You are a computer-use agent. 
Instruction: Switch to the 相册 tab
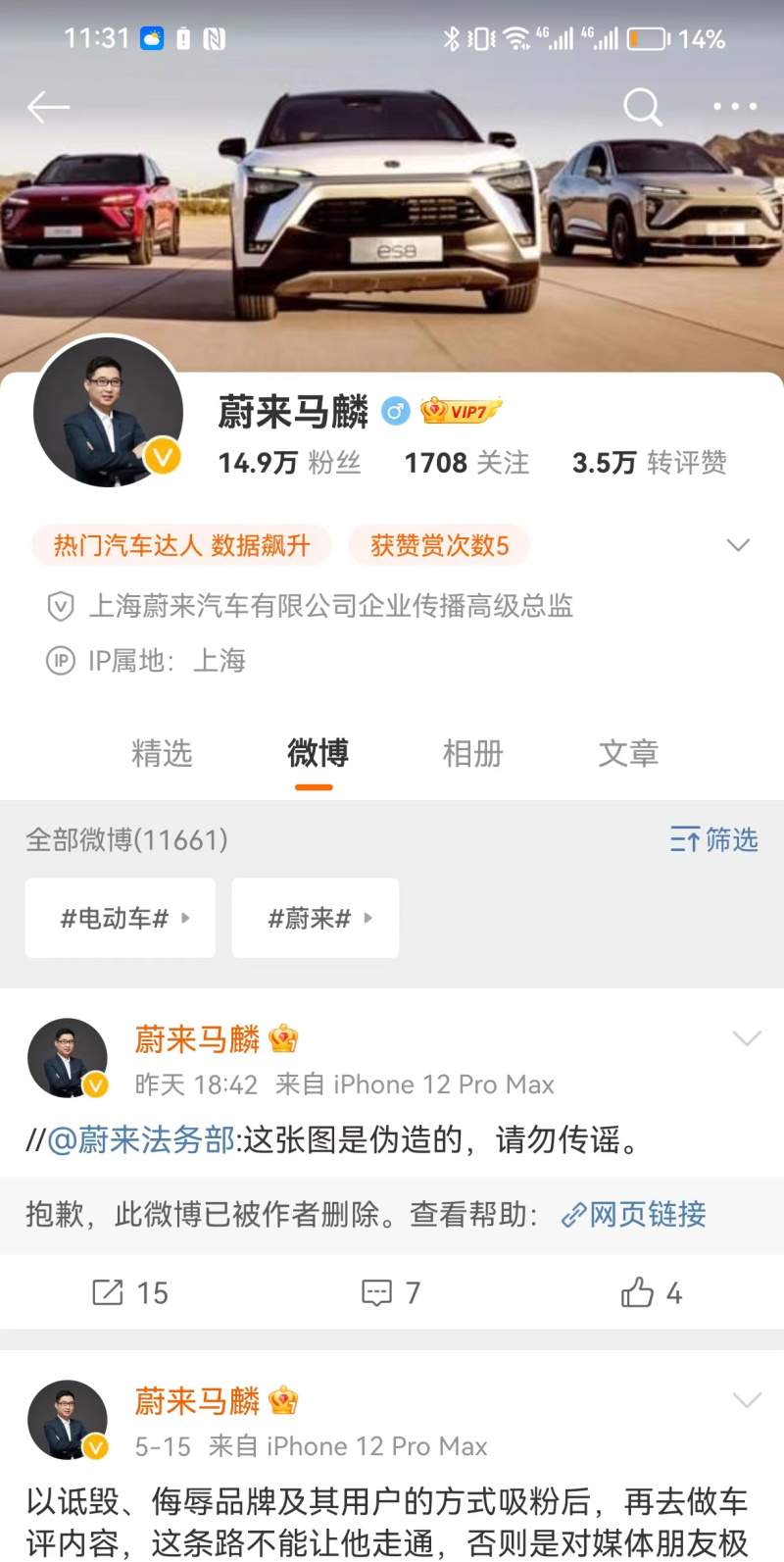tap(472, 753)
